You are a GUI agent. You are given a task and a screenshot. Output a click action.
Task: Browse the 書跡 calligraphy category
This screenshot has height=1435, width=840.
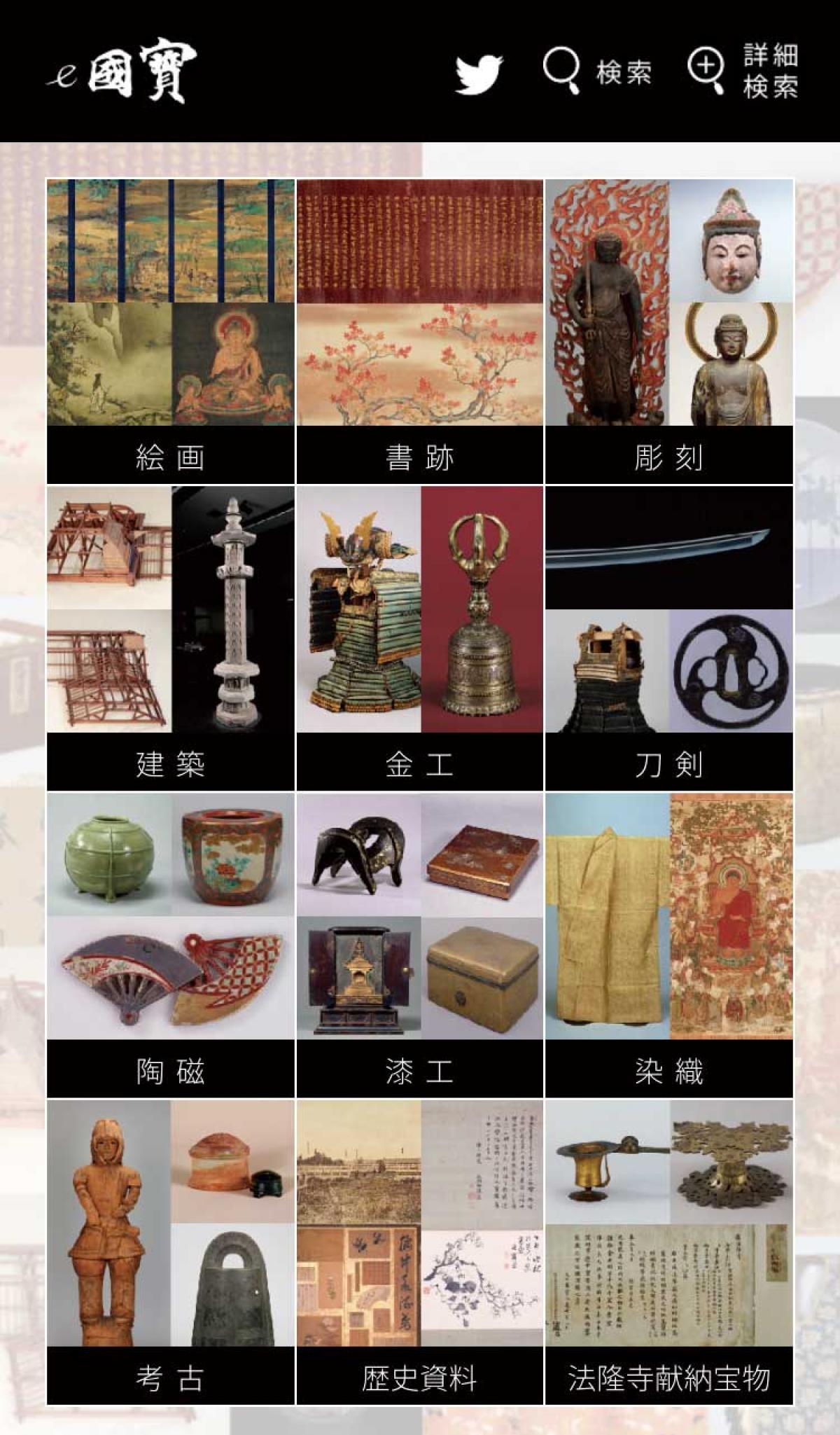[419, 331]
